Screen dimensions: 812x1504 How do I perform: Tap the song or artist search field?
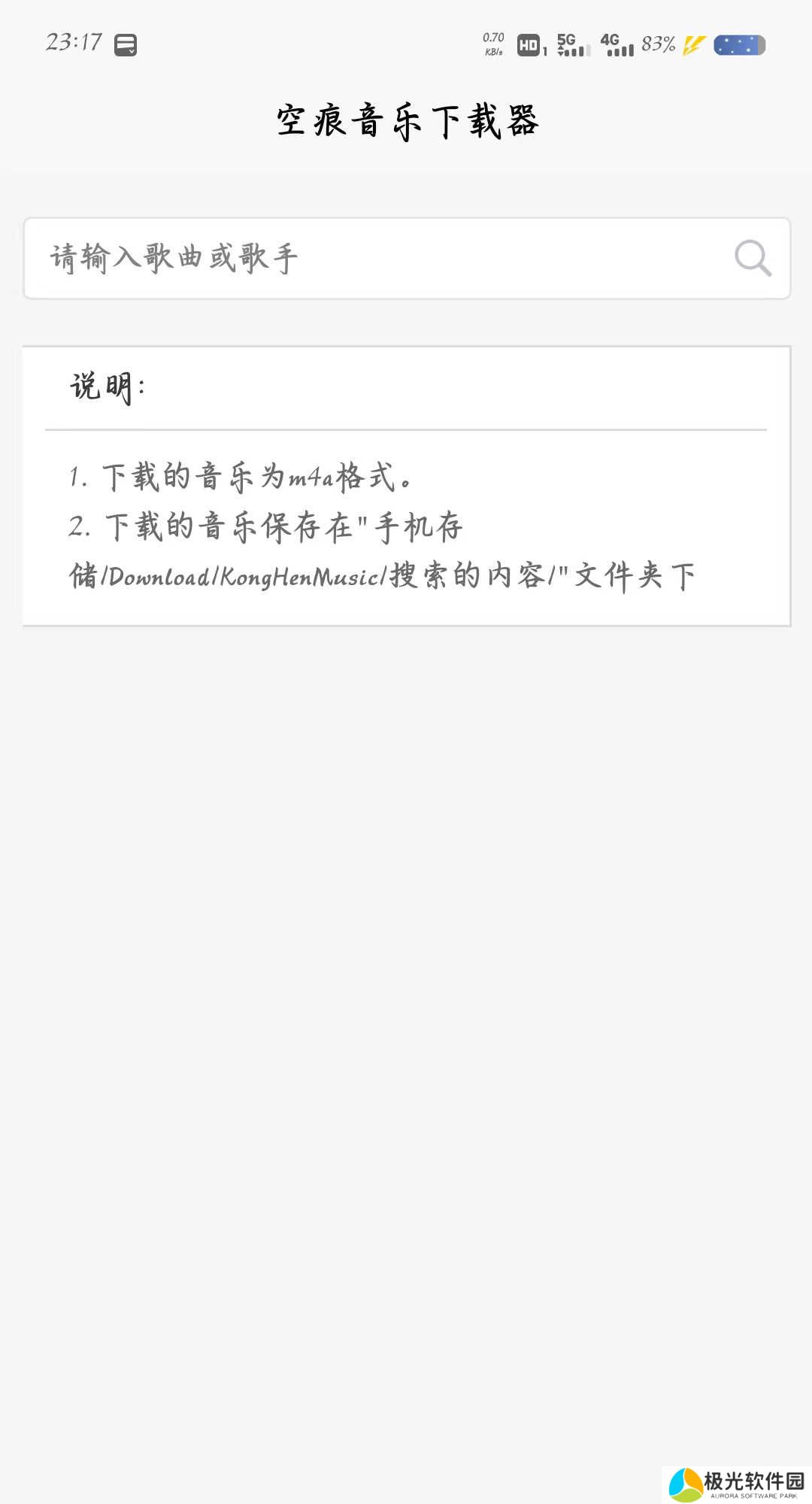click(x=376, y=259)
